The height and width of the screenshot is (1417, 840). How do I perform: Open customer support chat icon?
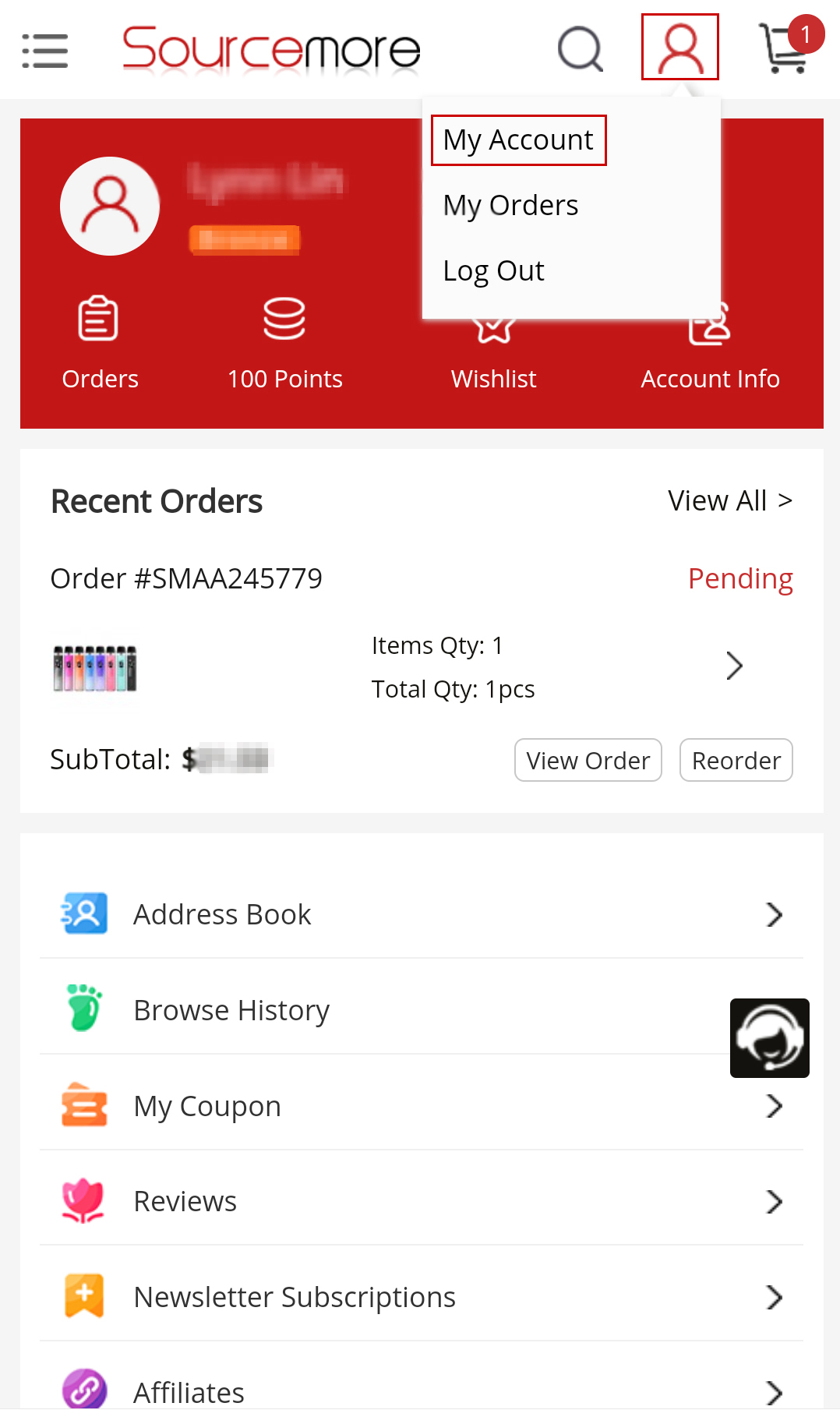tap(769, 1038)
